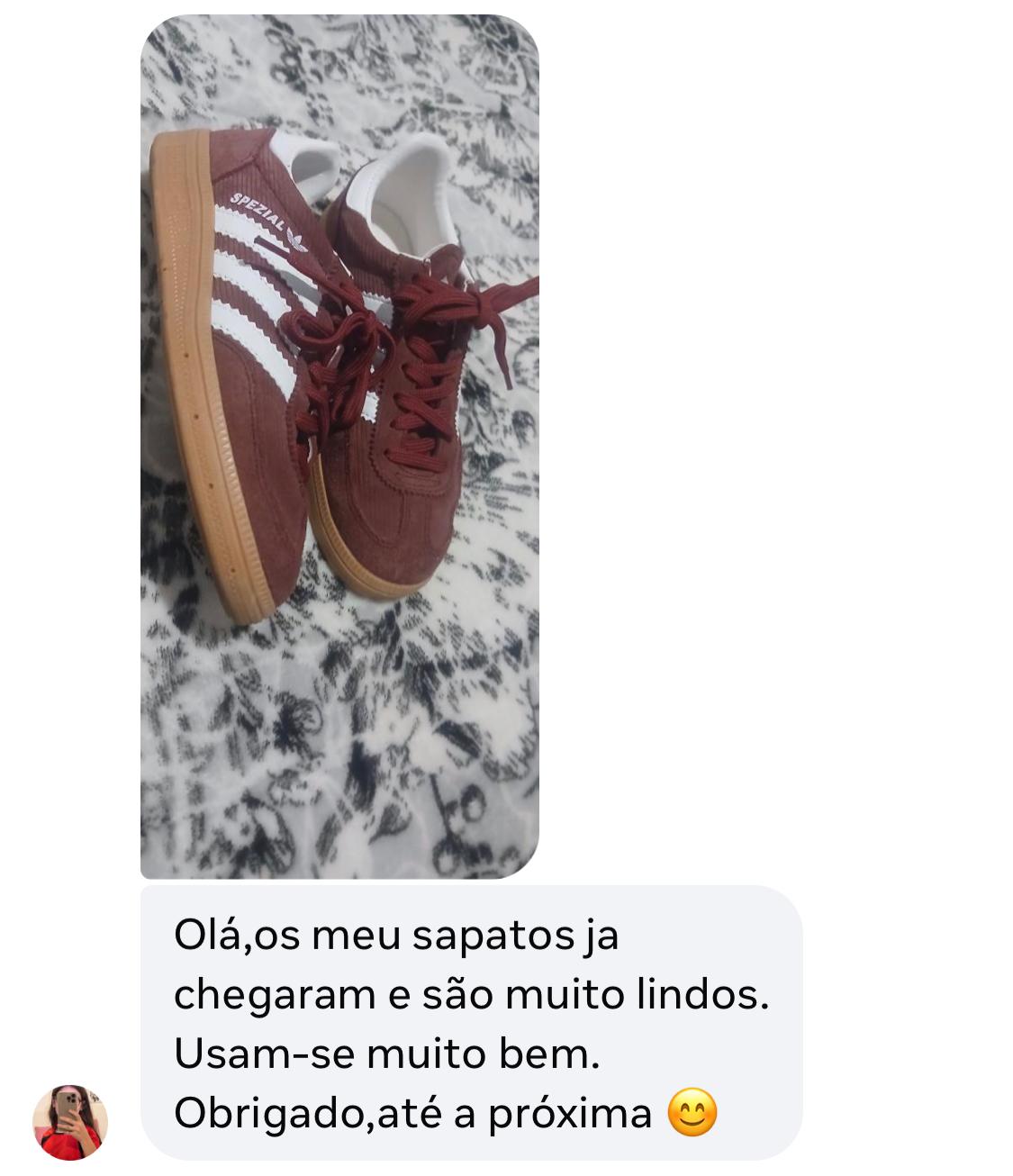This screenshot has height=1176, width=1013.
Task: Open the sender's profile picture
Action: 70,1121
